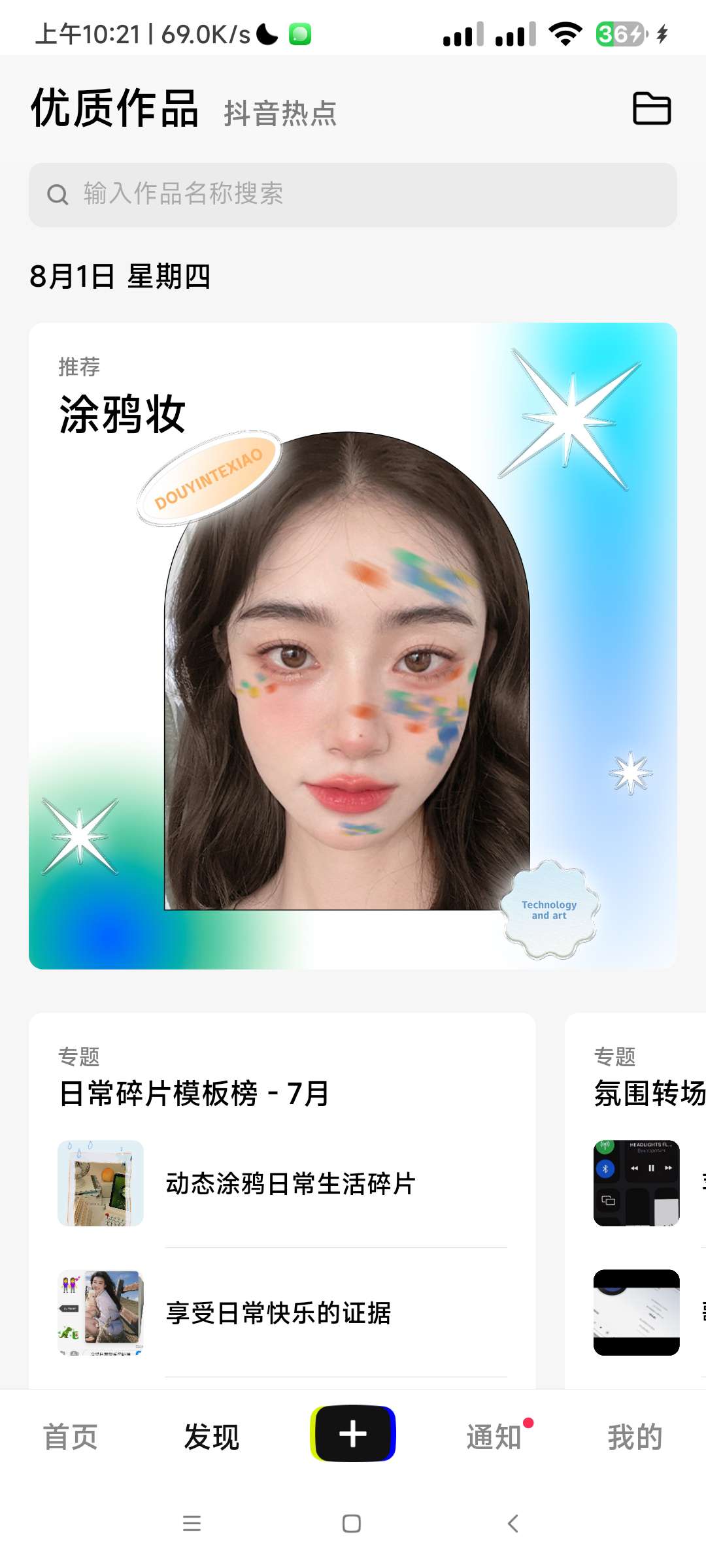Switch to the 我的 tab

(635, 1437)
